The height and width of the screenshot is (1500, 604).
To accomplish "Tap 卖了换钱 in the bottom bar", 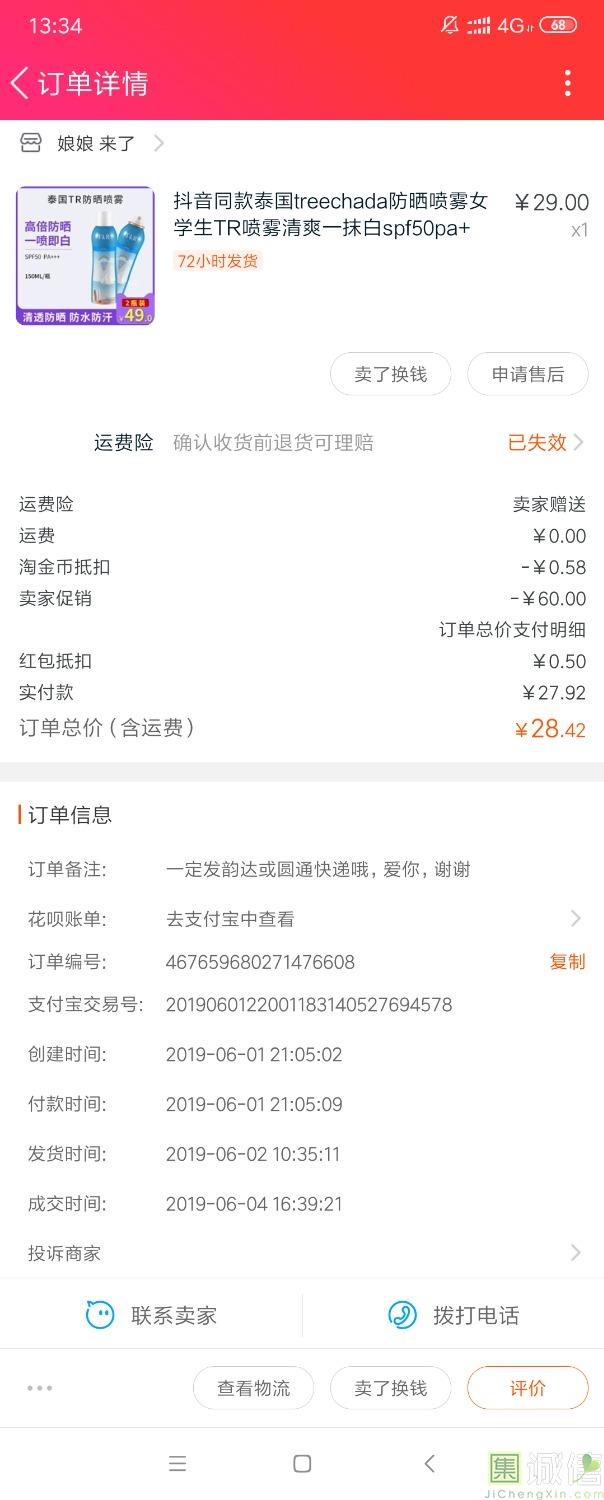I will [x=390, y=1388].
